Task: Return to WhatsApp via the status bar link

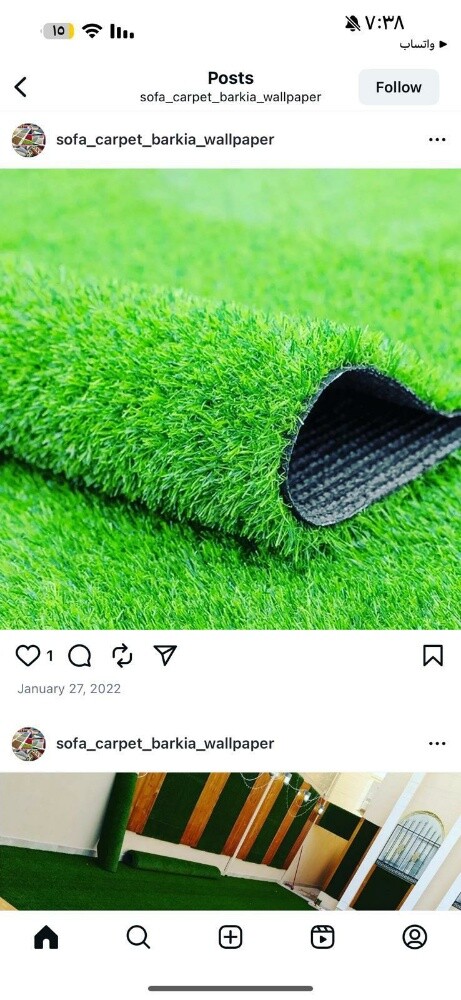Action: pyautogui.click(x=423, y=45)
